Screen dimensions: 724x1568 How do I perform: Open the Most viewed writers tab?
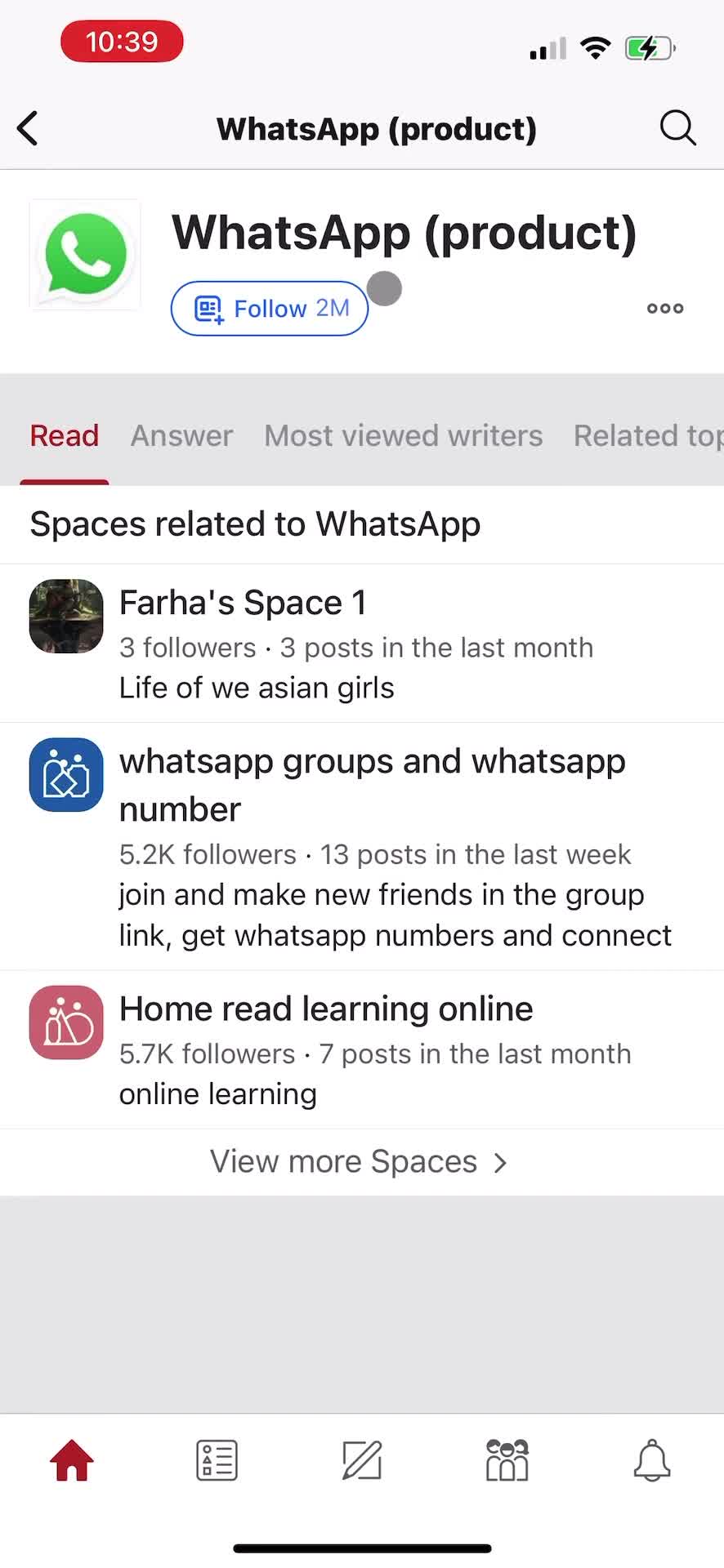(403, 435)
